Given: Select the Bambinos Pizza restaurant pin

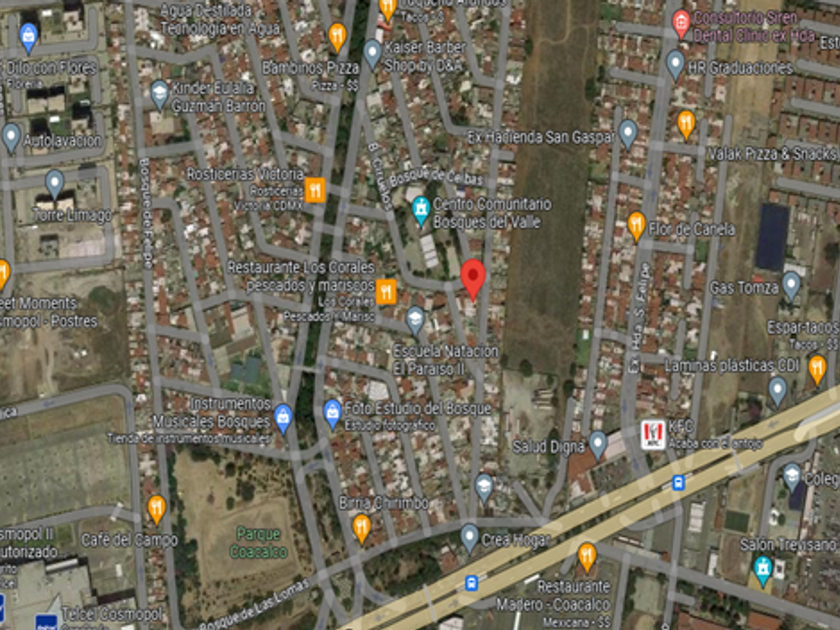Looking at the screenshot, I should point(337,38).
